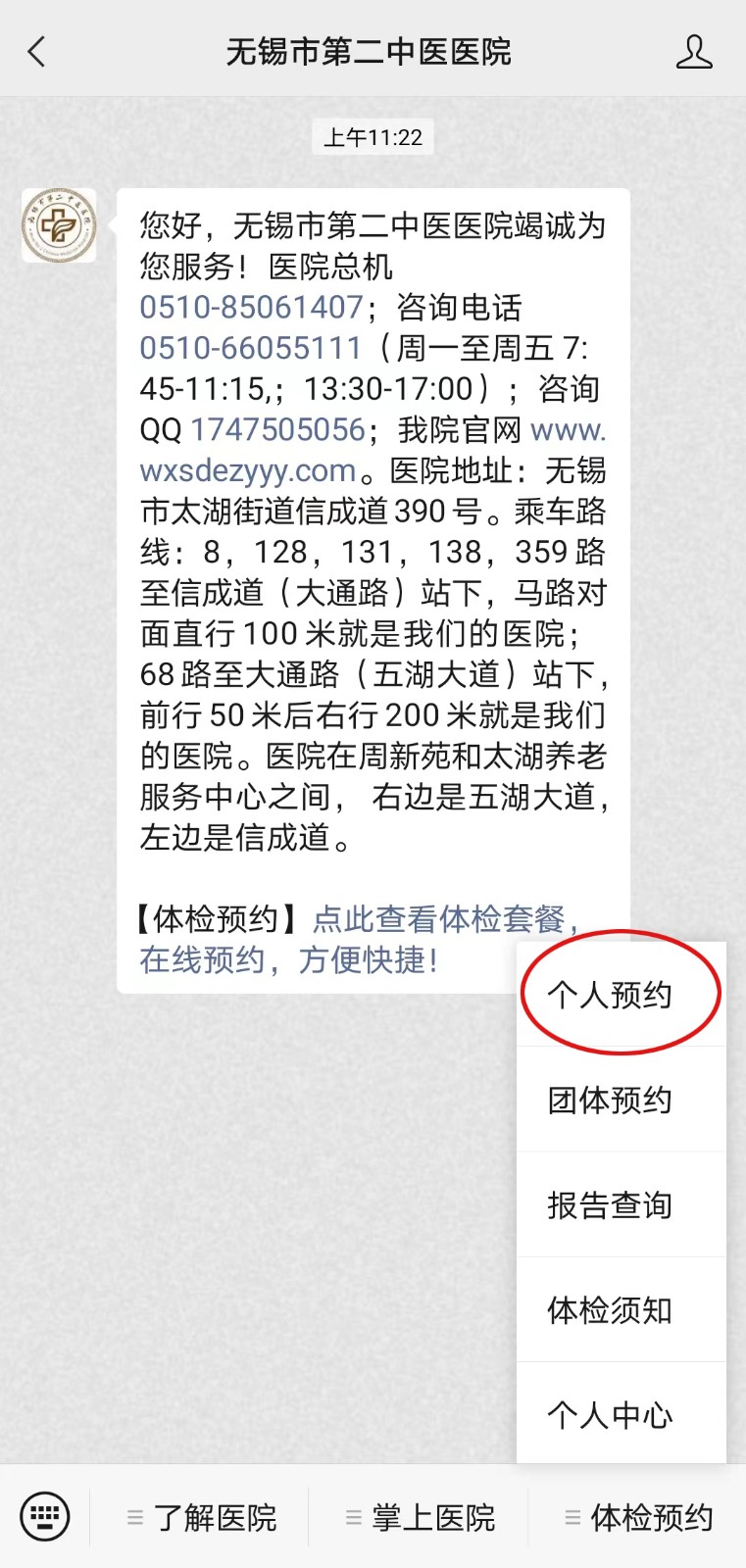Open 个人中心 from the popup menu

point(610,1415)
